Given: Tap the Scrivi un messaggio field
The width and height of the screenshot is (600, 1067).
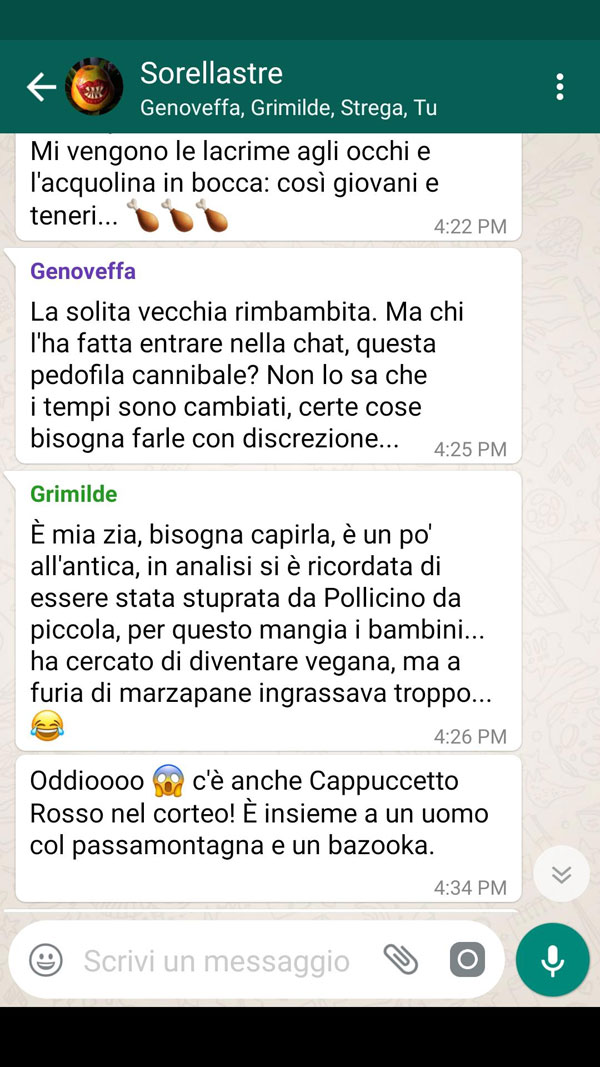Looking at the screenshot, I should (x=216, y=961).
